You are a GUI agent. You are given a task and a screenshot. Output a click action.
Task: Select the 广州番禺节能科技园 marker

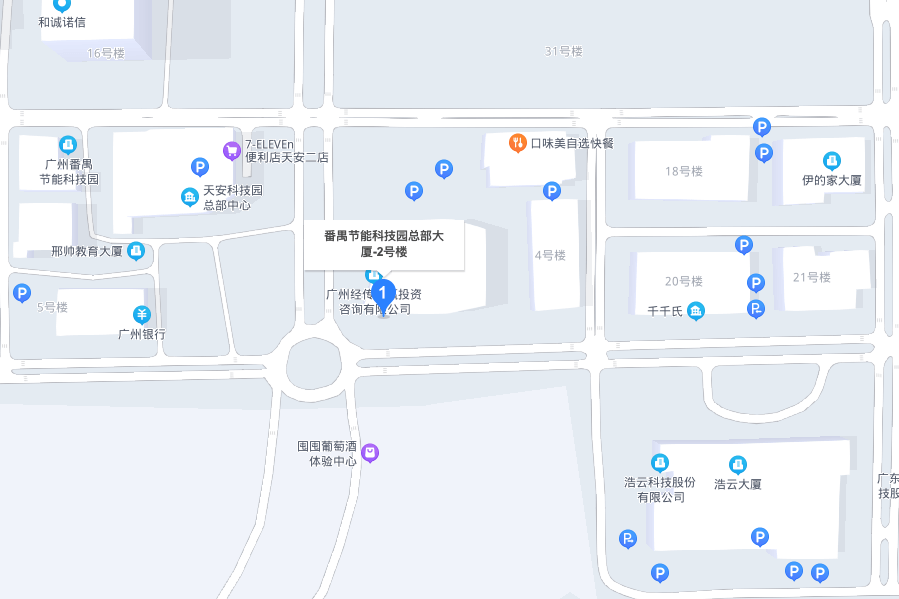pos(68,145)
